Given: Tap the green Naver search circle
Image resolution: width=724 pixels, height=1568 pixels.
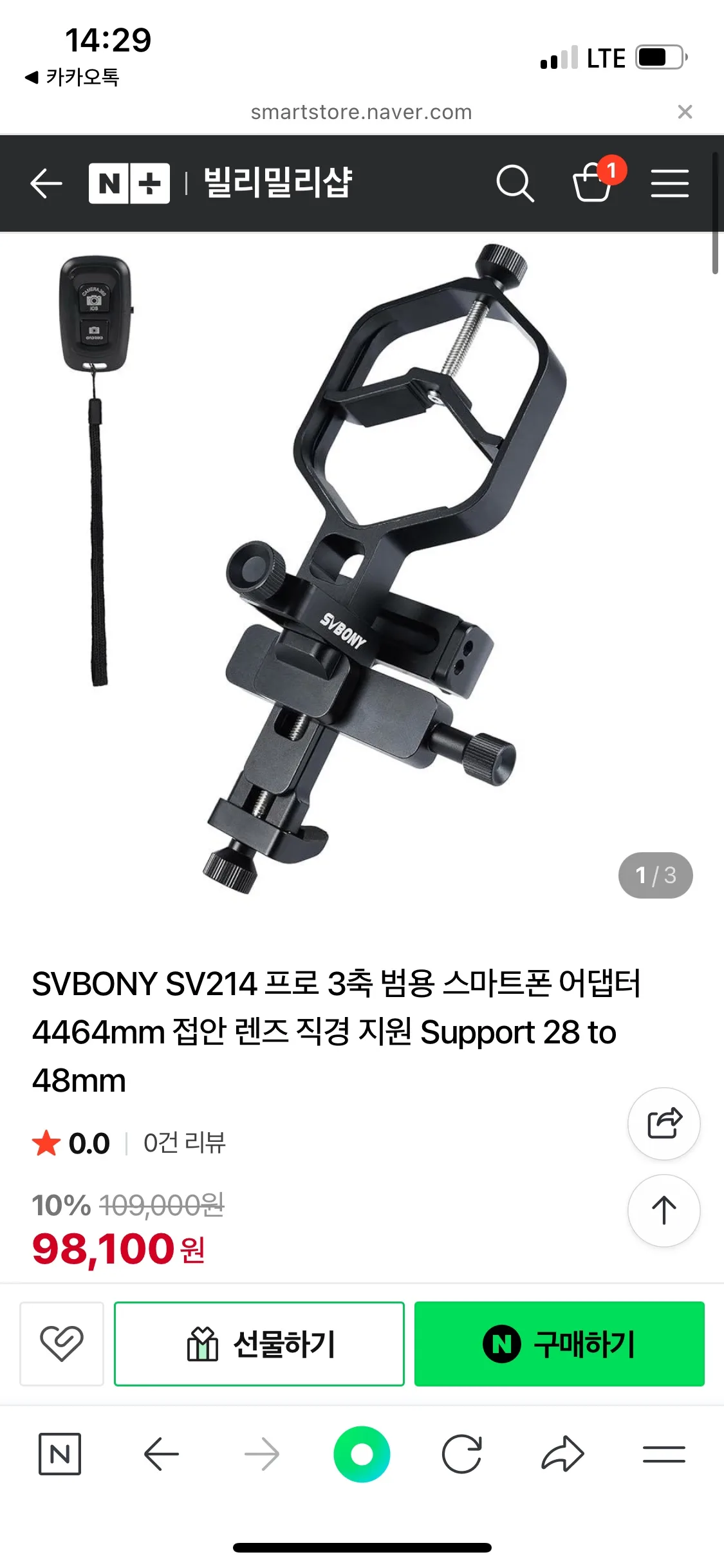Looking at the screenshot, I should tap(362, 1454).
